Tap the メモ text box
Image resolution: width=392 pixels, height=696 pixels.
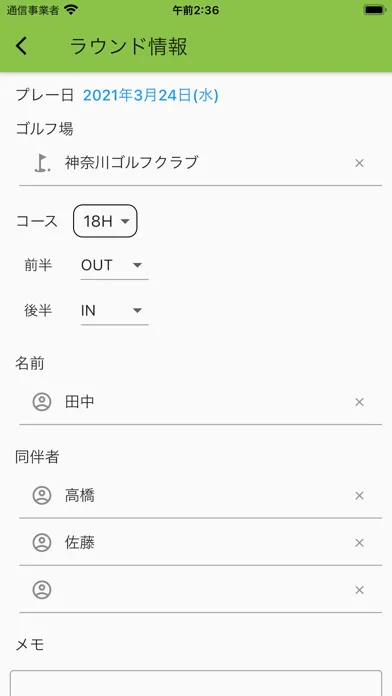pos(196,683)
